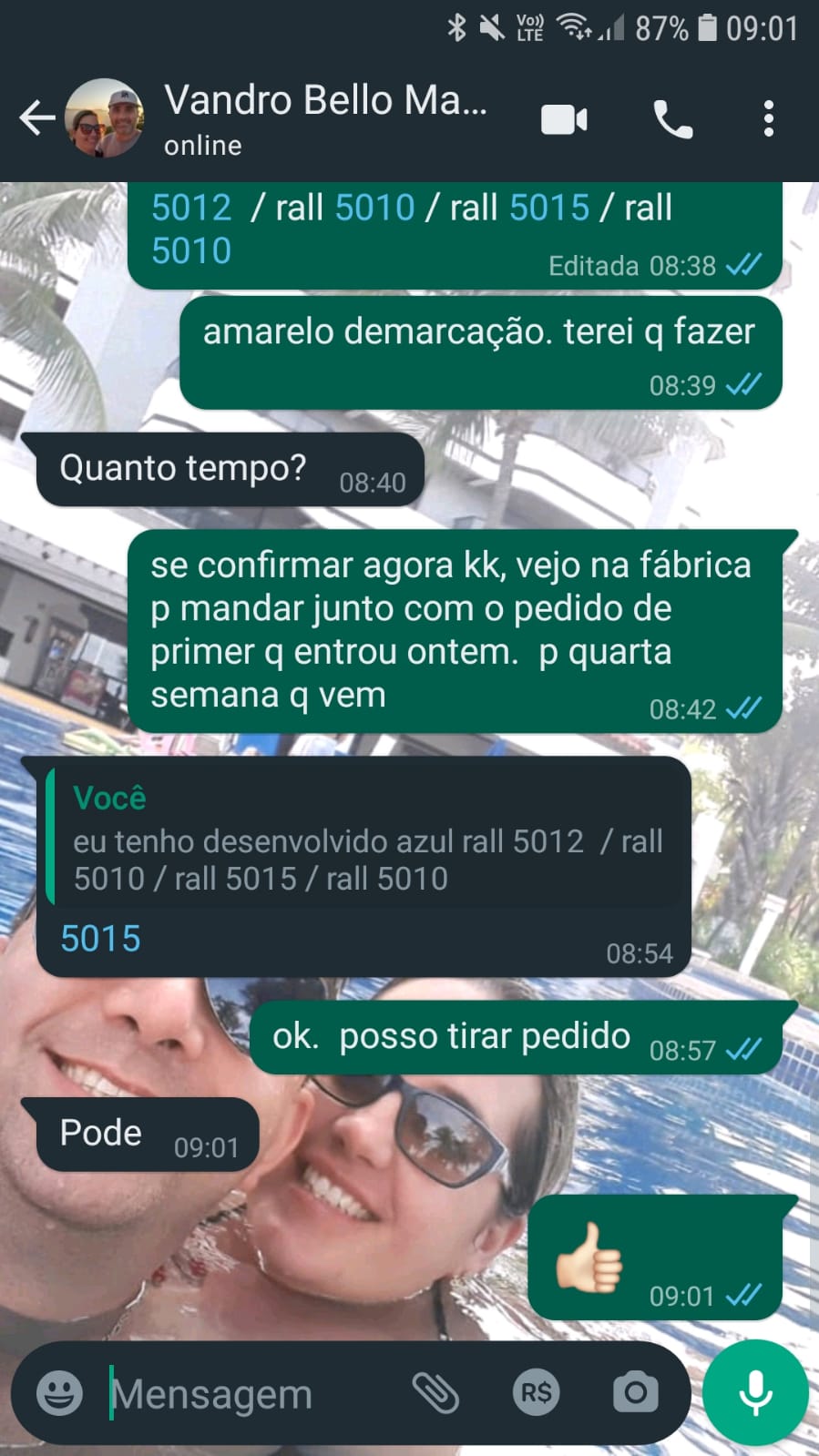
Task: Open Vandro Bello's profile picture
Action: click(106, 118)
